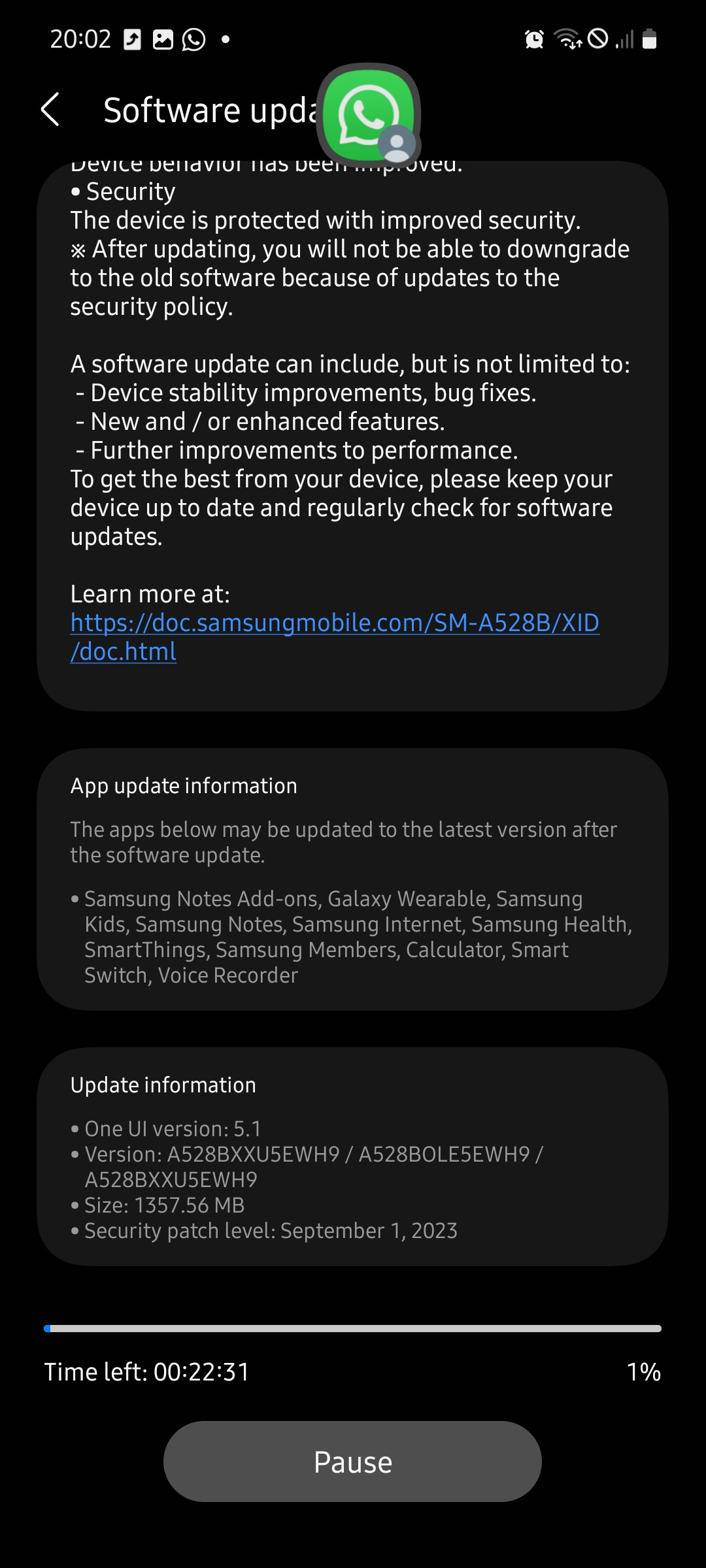Open the WhatsApp chat head bubble

pyautogui.click(x=368, y=114)
